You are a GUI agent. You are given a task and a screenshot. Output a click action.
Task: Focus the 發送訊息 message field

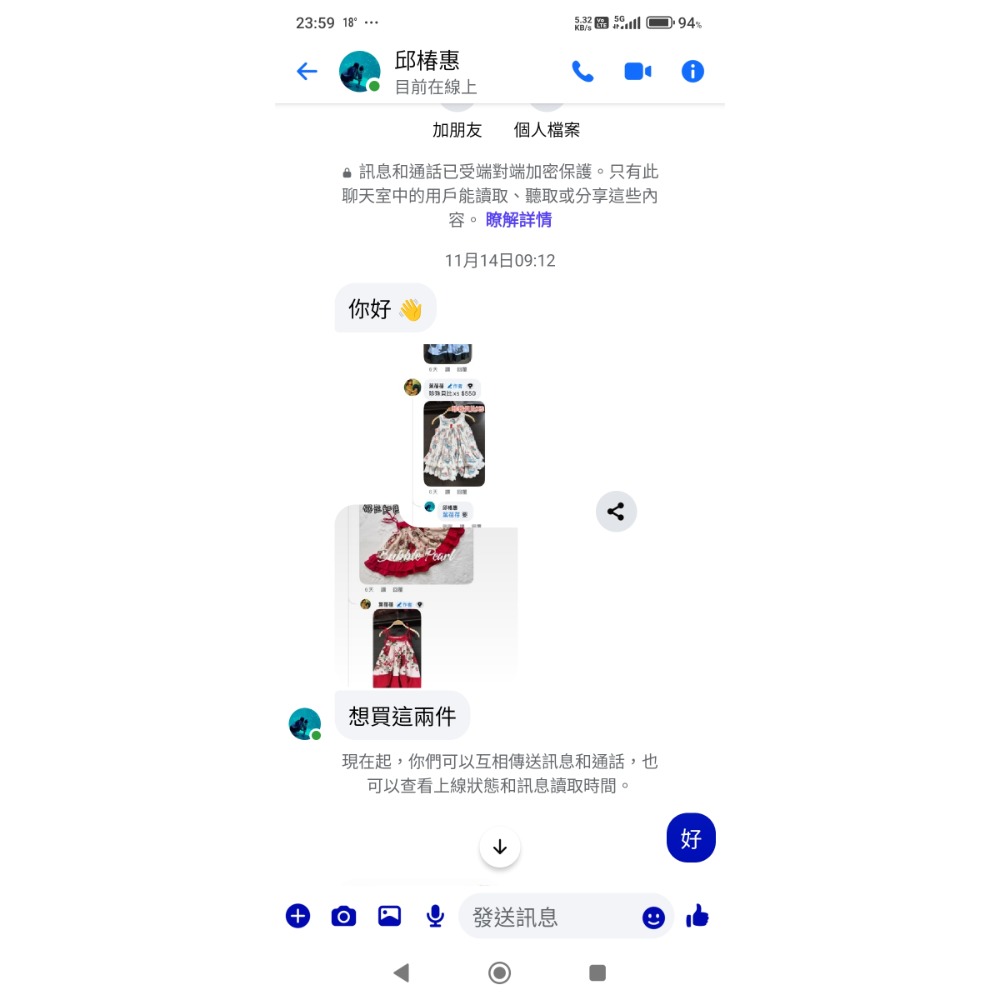pos(550,916)
